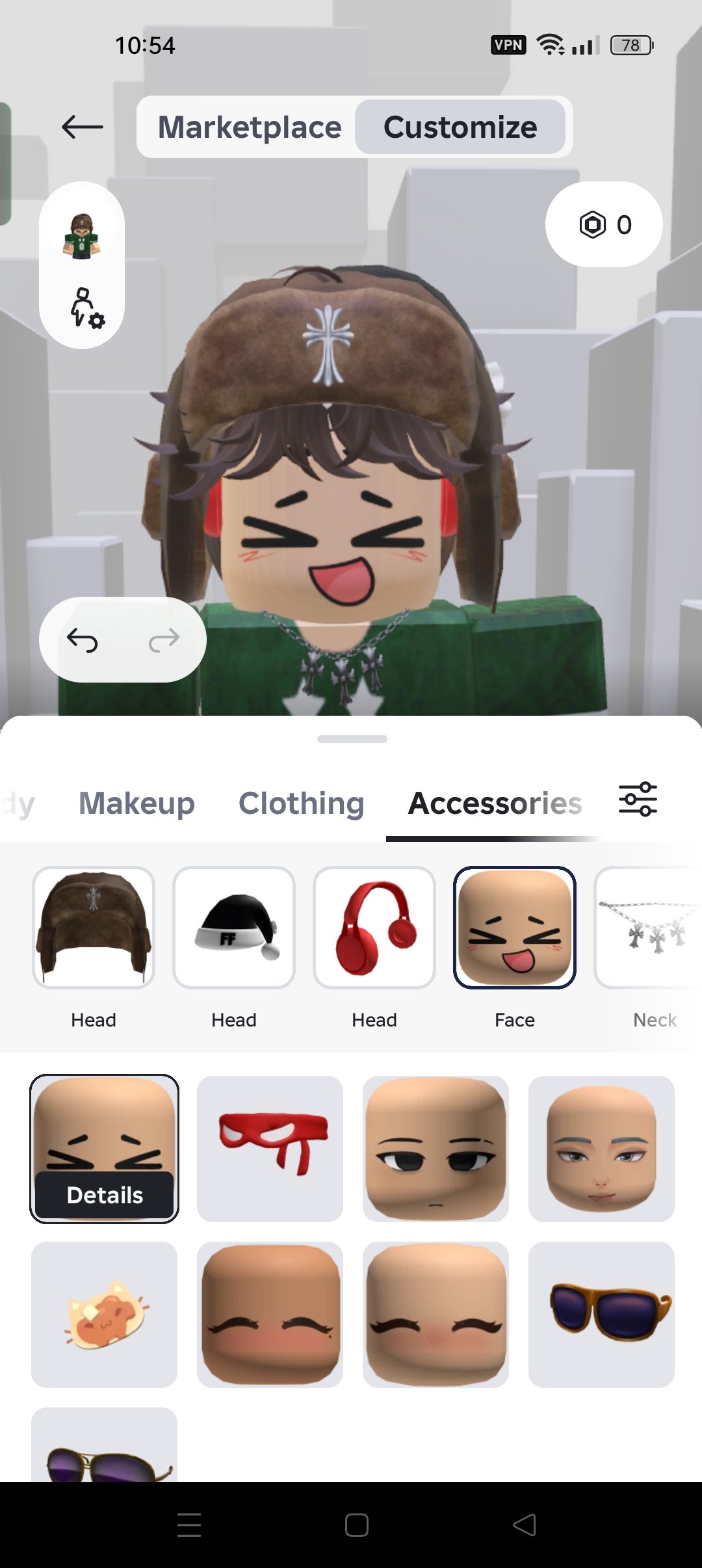Switch to the Marketplace tab
Screen dimensions: 702x1568
(250, 127)
